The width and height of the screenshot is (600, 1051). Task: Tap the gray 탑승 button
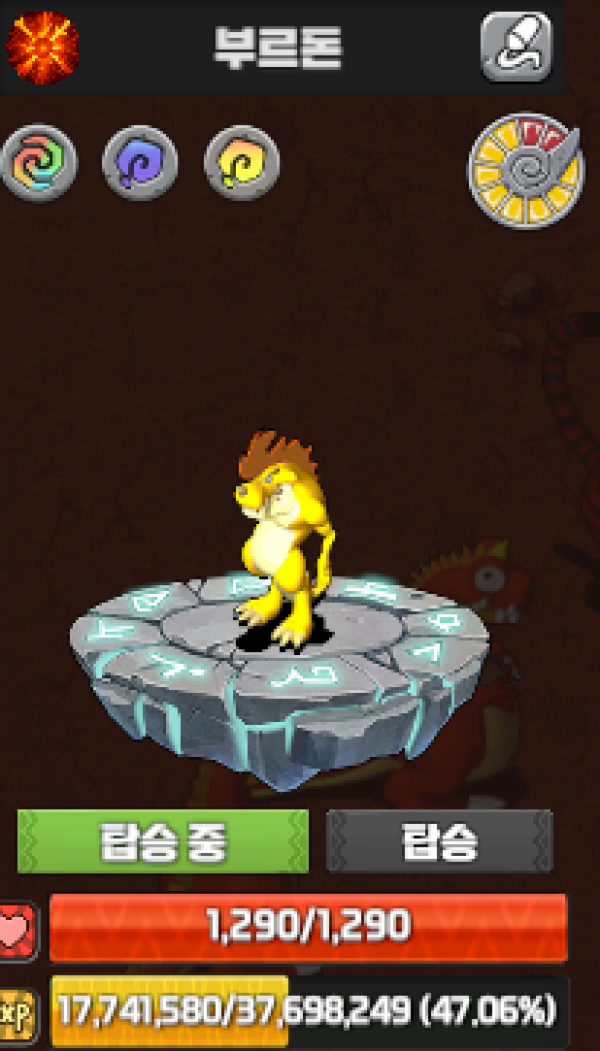(440, 842)
